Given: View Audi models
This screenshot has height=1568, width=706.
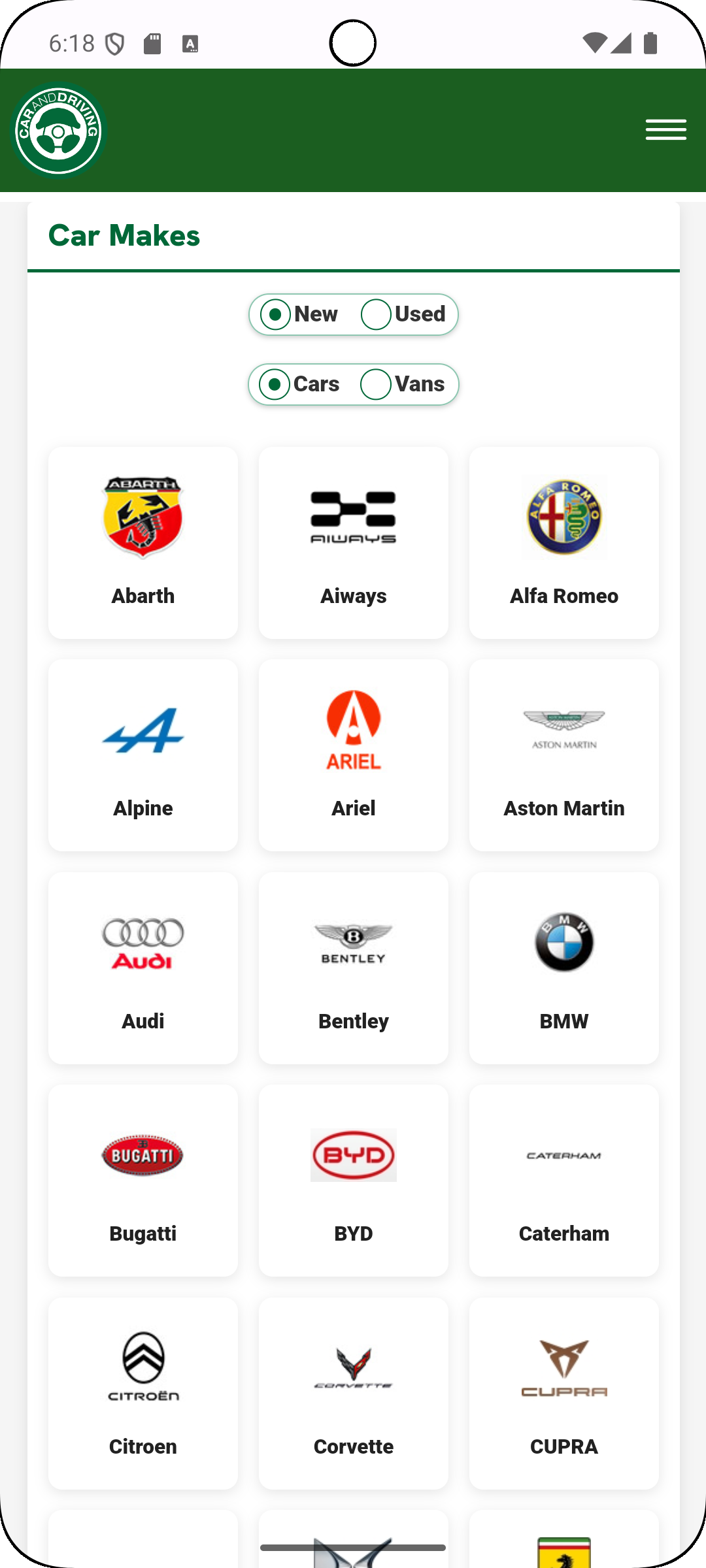Looking at the screenshot, I should [x=143, y=968].
